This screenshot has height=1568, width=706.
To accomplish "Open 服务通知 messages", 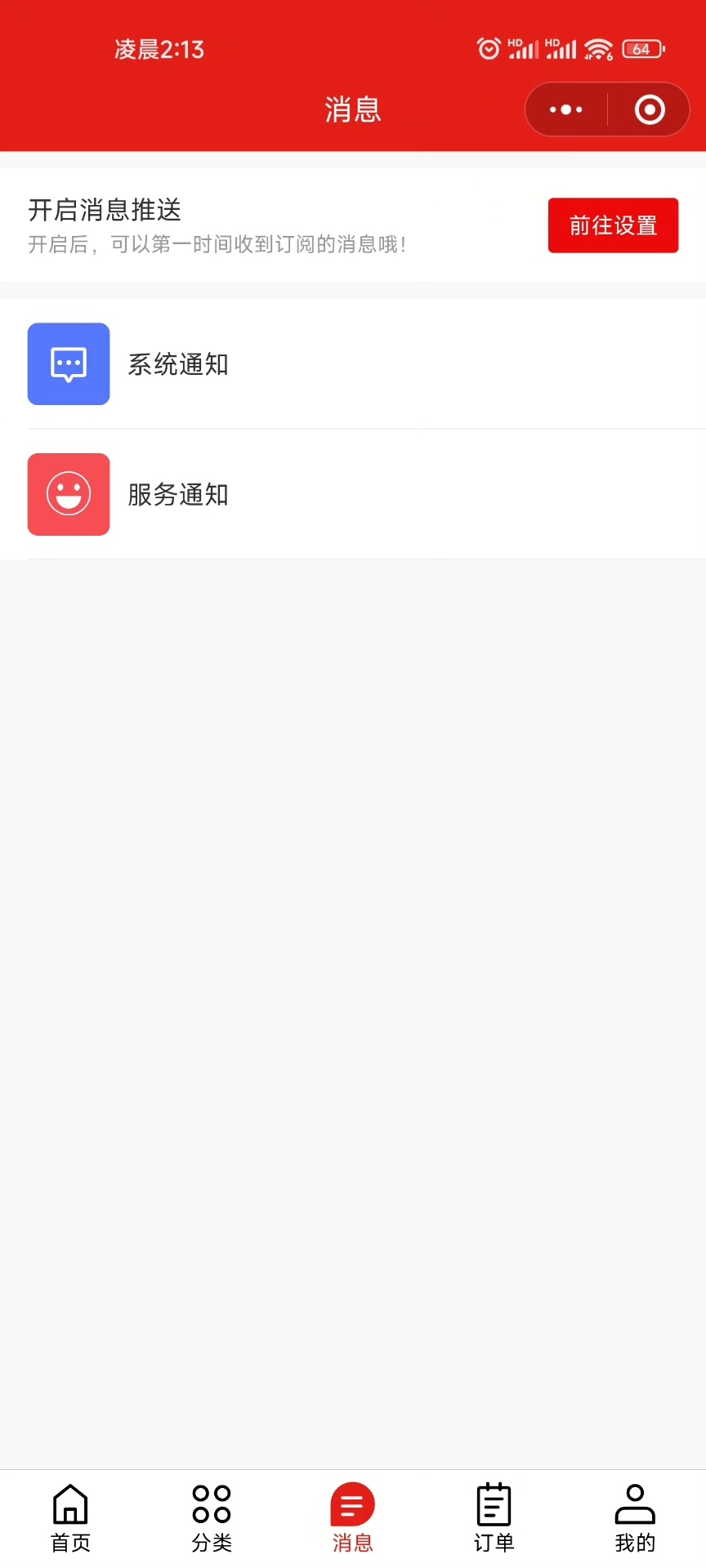I will click(x=353, y=494).
